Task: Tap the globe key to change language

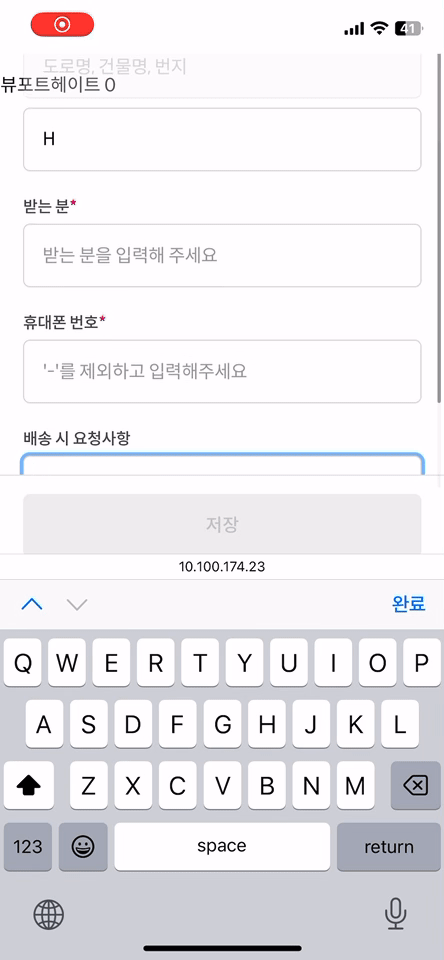Action: click(x=48, y=915)
